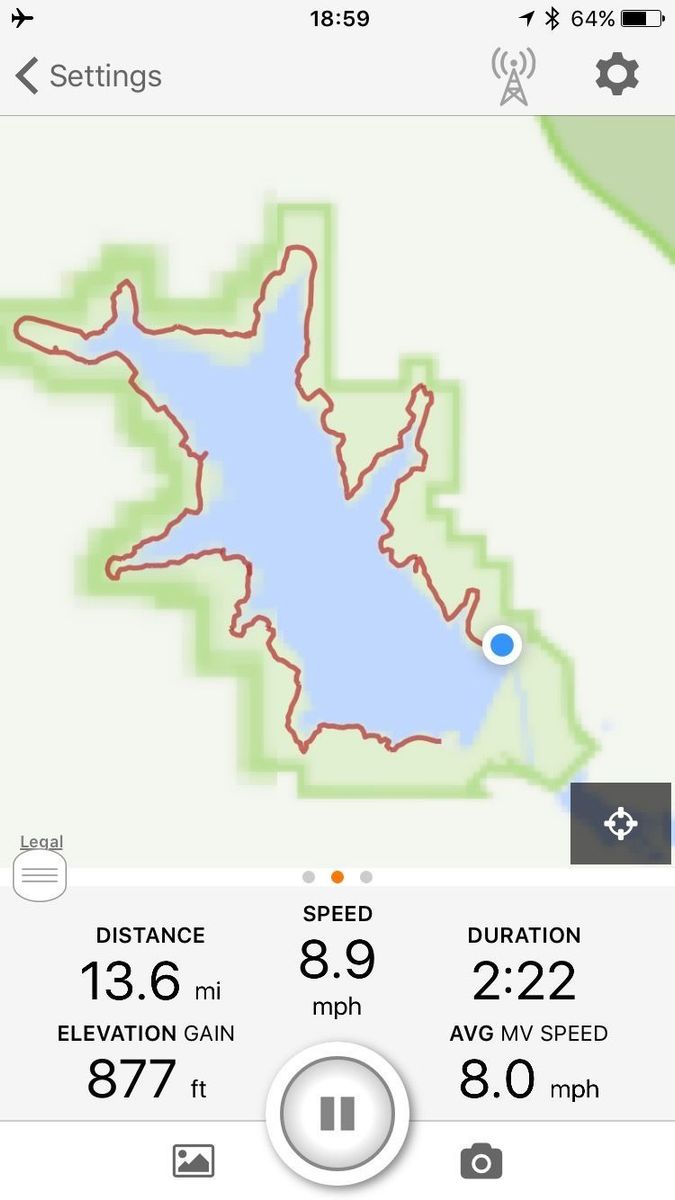Open the live broadcast tower icon
Image resolution: width=675 pixels, height=1200 pixels.
tap(513, 76)
